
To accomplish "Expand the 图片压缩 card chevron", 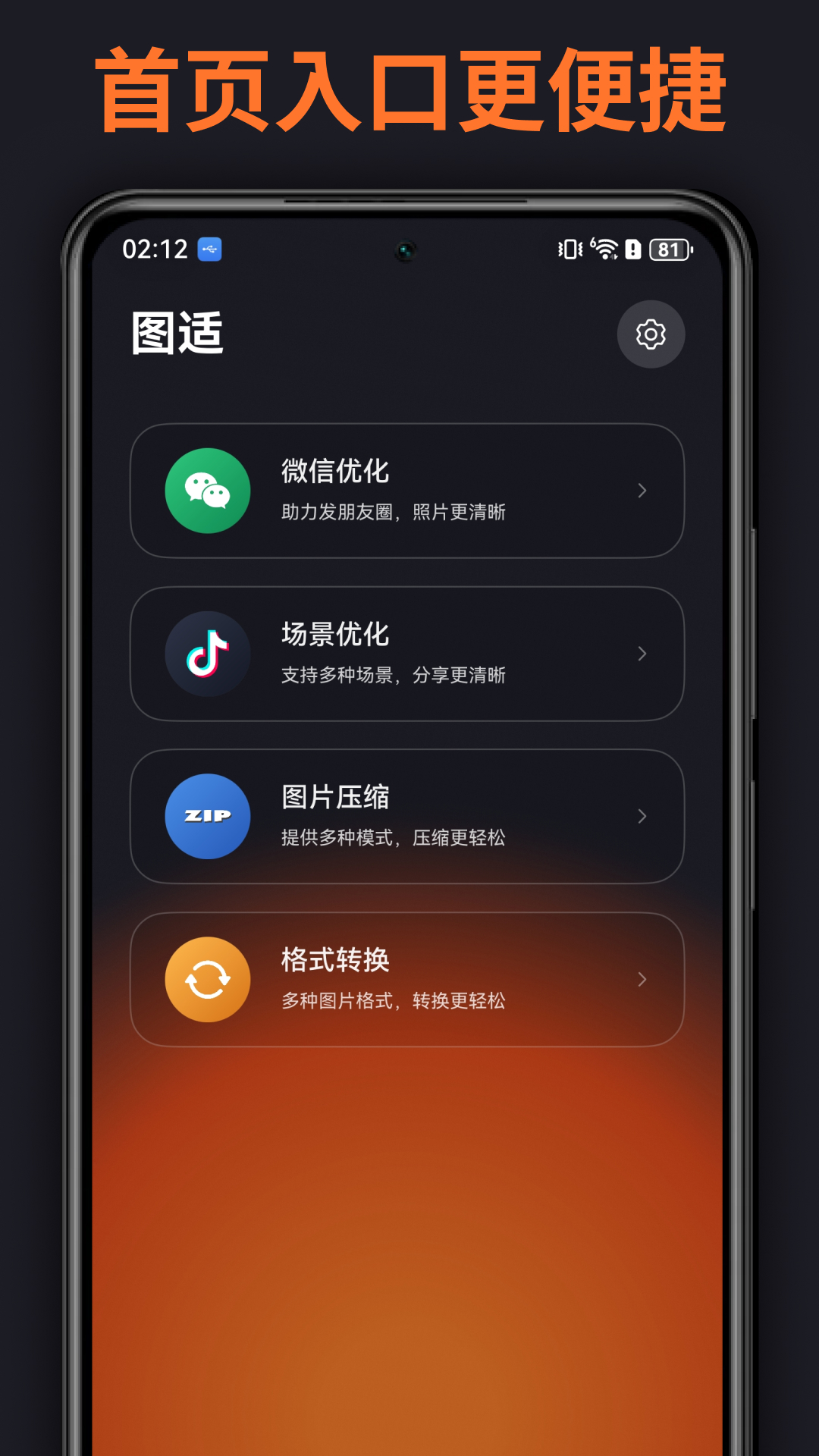I will [642, 817].
